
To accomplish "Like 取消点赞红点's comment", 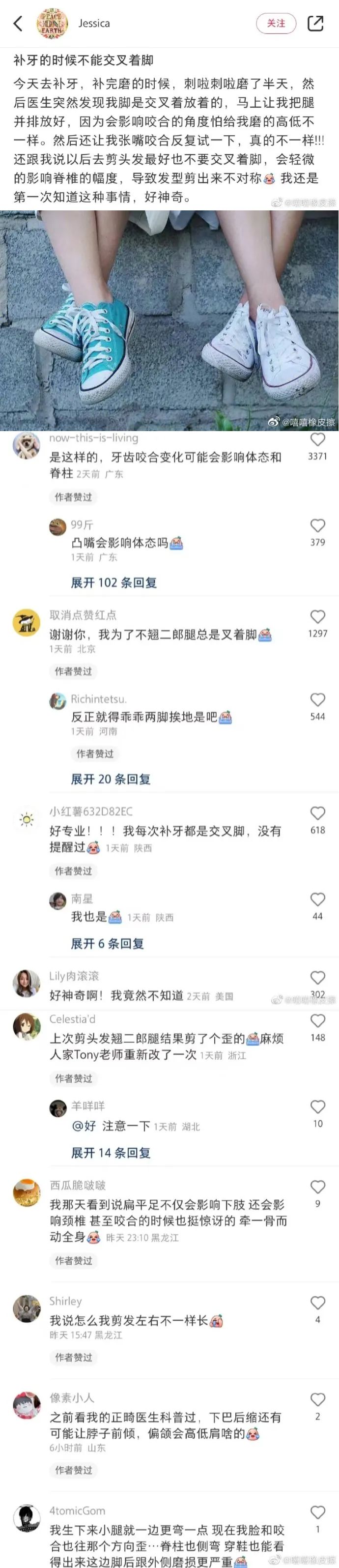I will click(x=317, y=616).
